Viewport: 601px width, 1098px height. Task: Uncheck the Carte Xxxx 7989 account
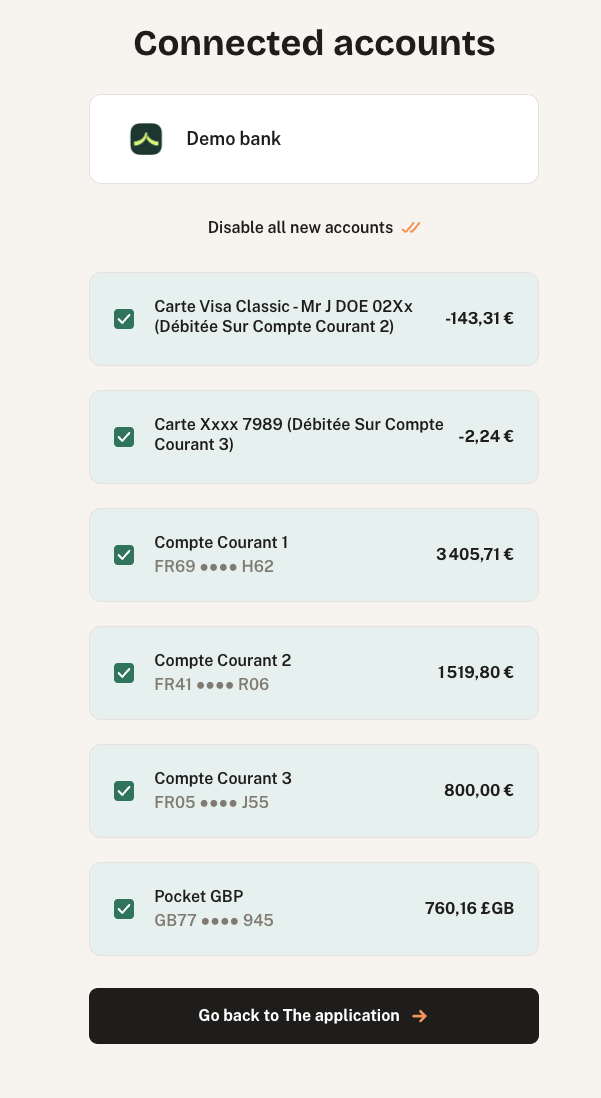point(124,437)
